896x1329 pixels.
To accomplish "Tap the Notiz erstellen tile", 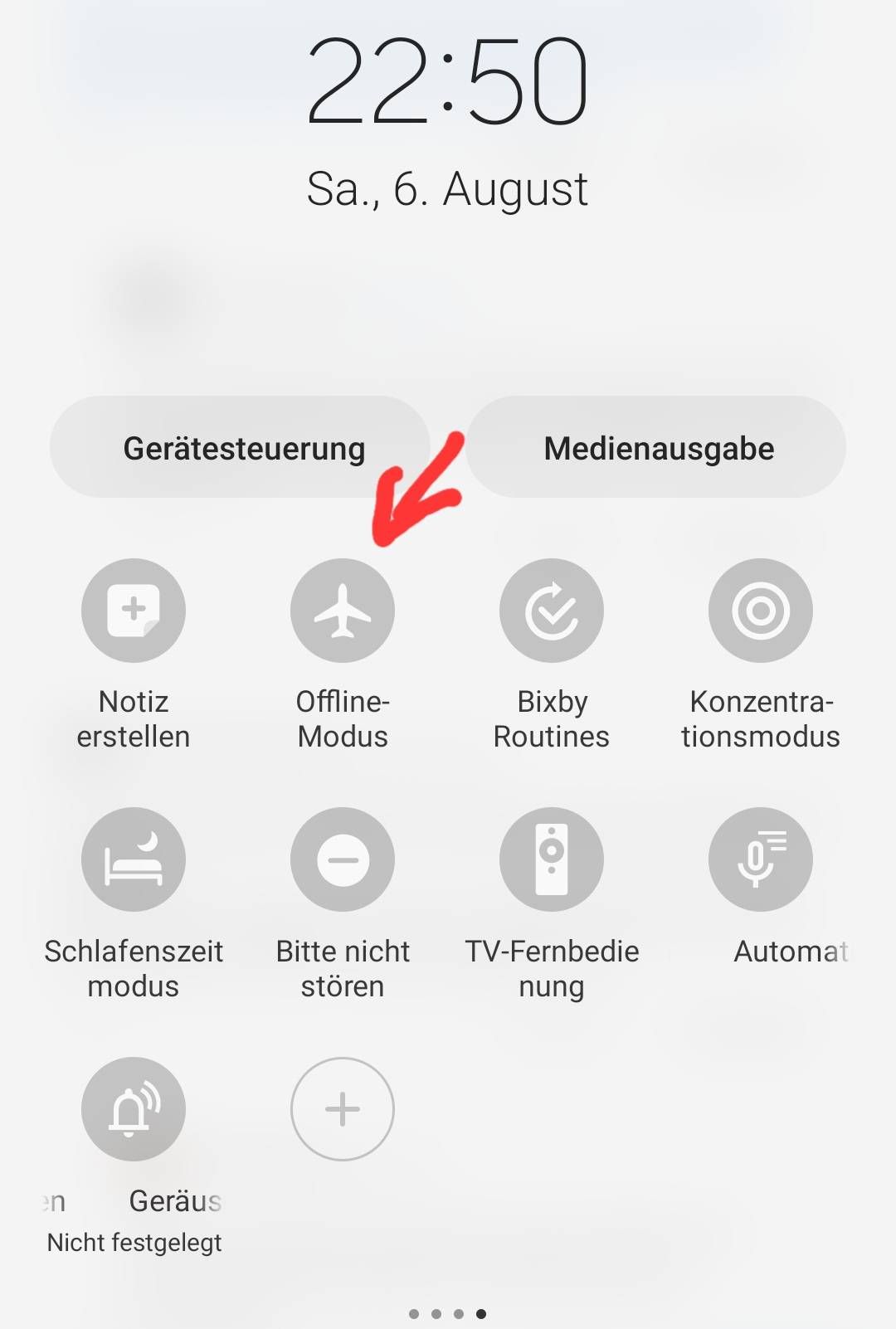I will [134, 611].
